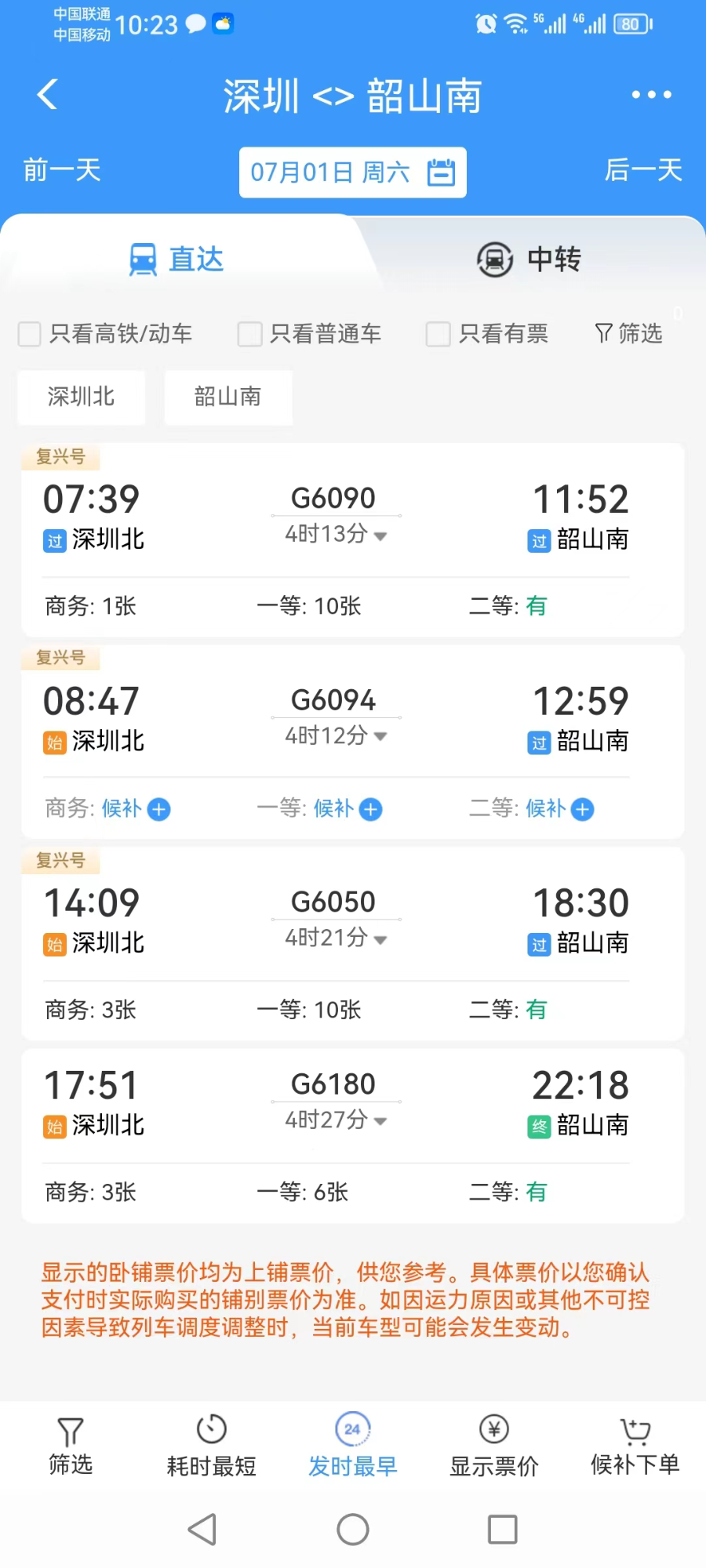Go back from the 深圳 <> 韶山南 page

tap(47, 95)
